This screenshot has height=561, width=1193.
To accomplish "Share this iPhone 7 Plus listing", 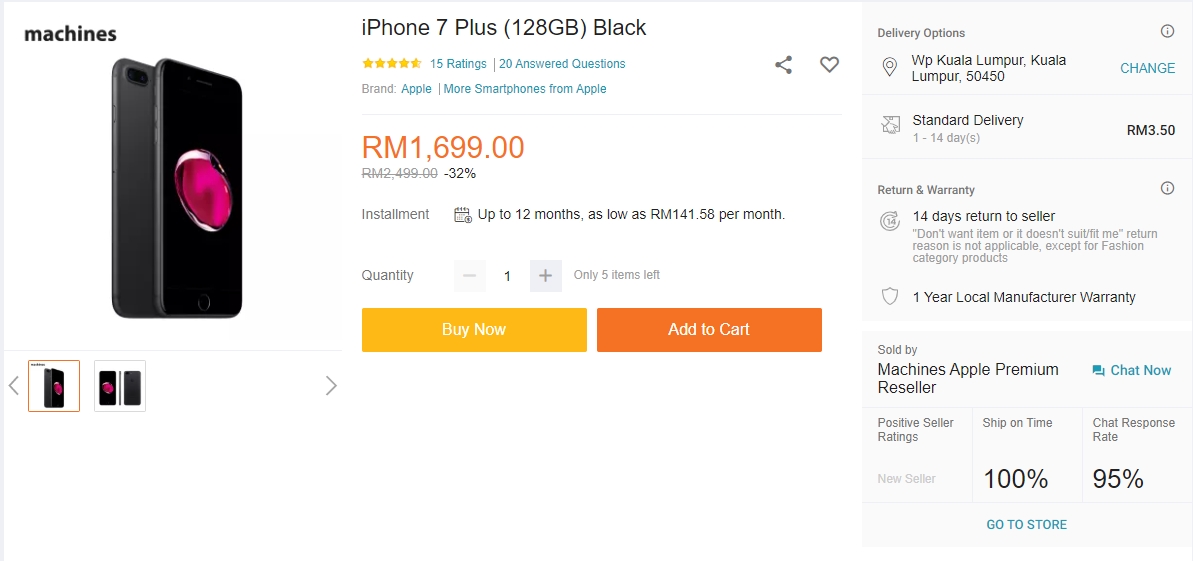I will click(x=783, y=65).
